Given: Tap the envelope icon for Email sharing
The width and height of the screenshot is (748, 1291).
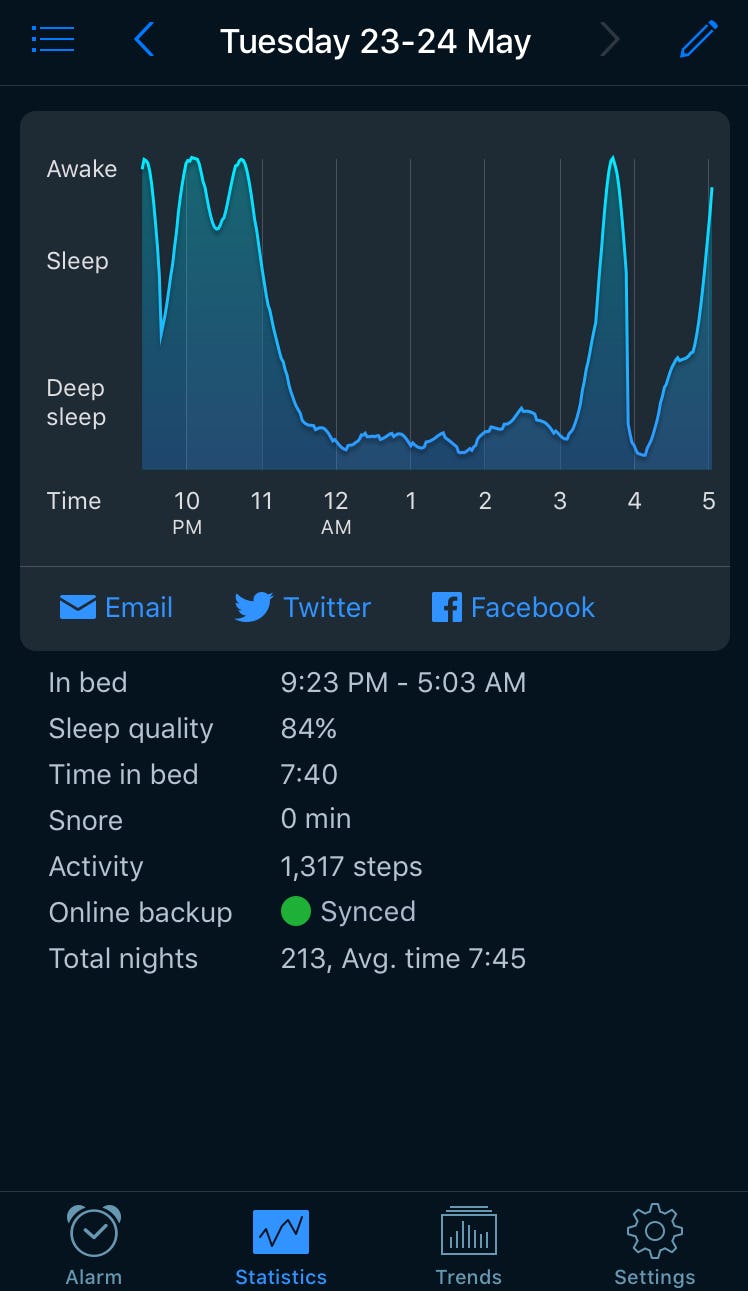Looking at the screenshot, I should [76, 606].
